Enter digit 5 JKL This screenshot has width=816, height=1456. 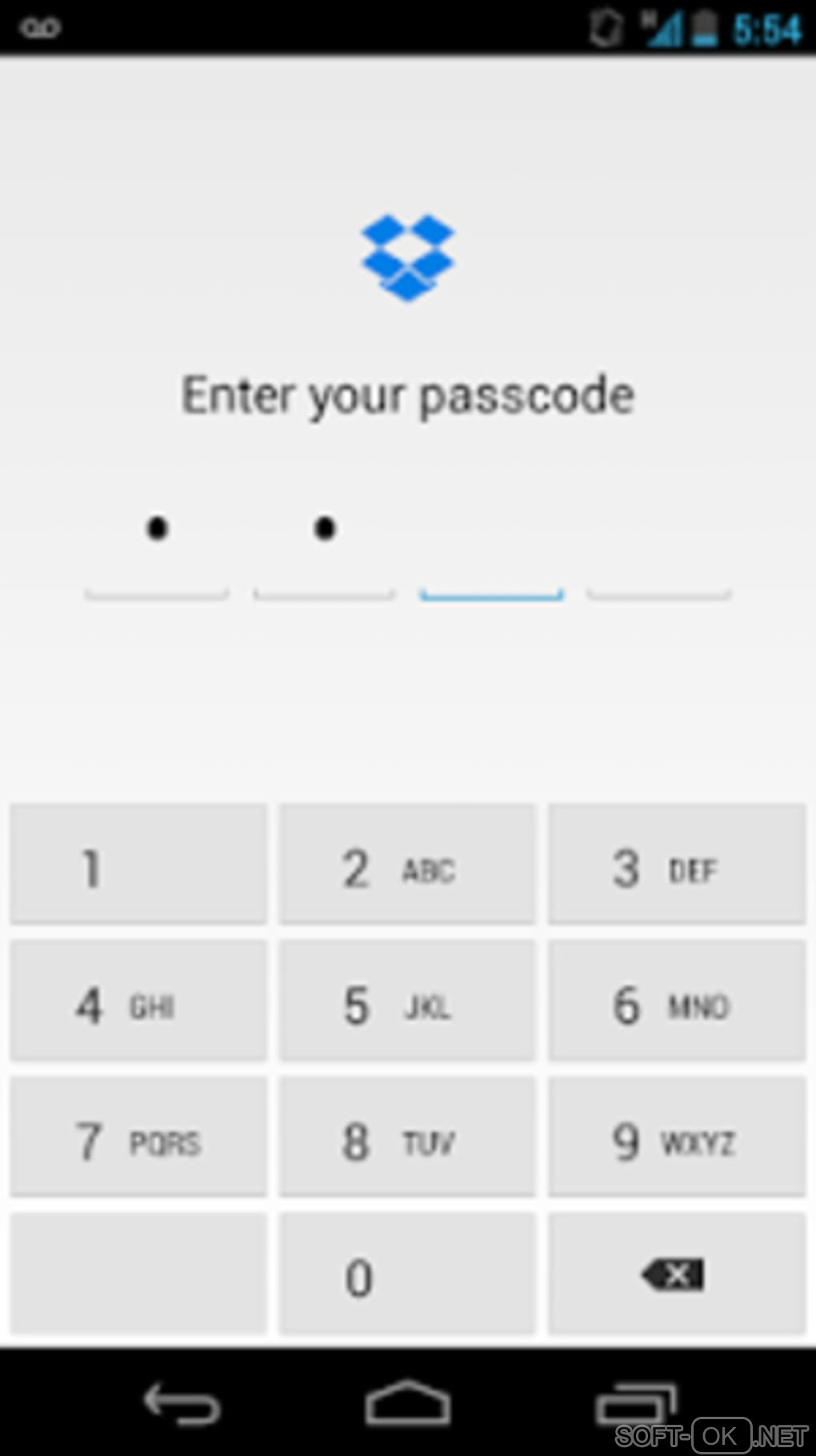click(406, 1001)
